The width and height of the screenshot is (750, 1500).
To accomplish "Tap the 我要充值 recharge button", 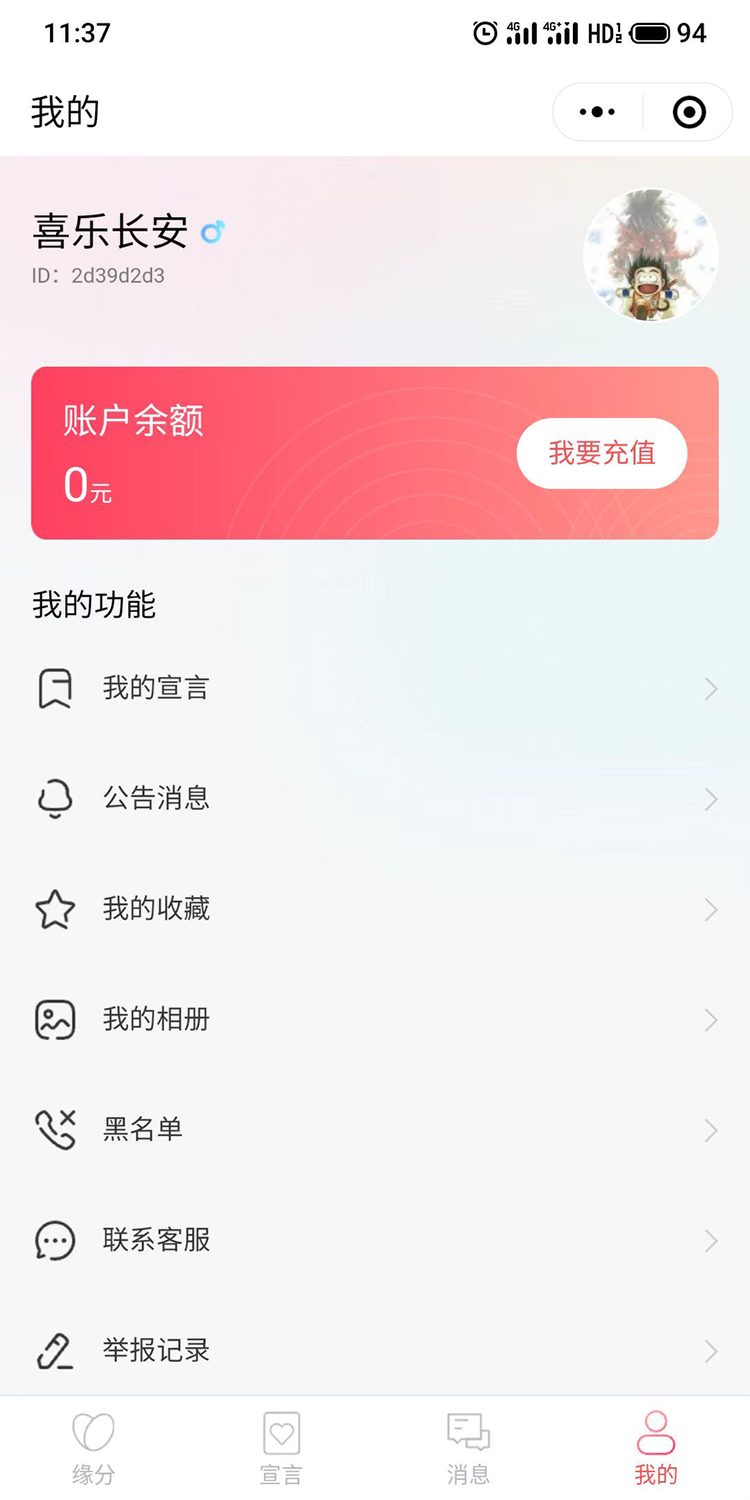I will pos(602,453).
